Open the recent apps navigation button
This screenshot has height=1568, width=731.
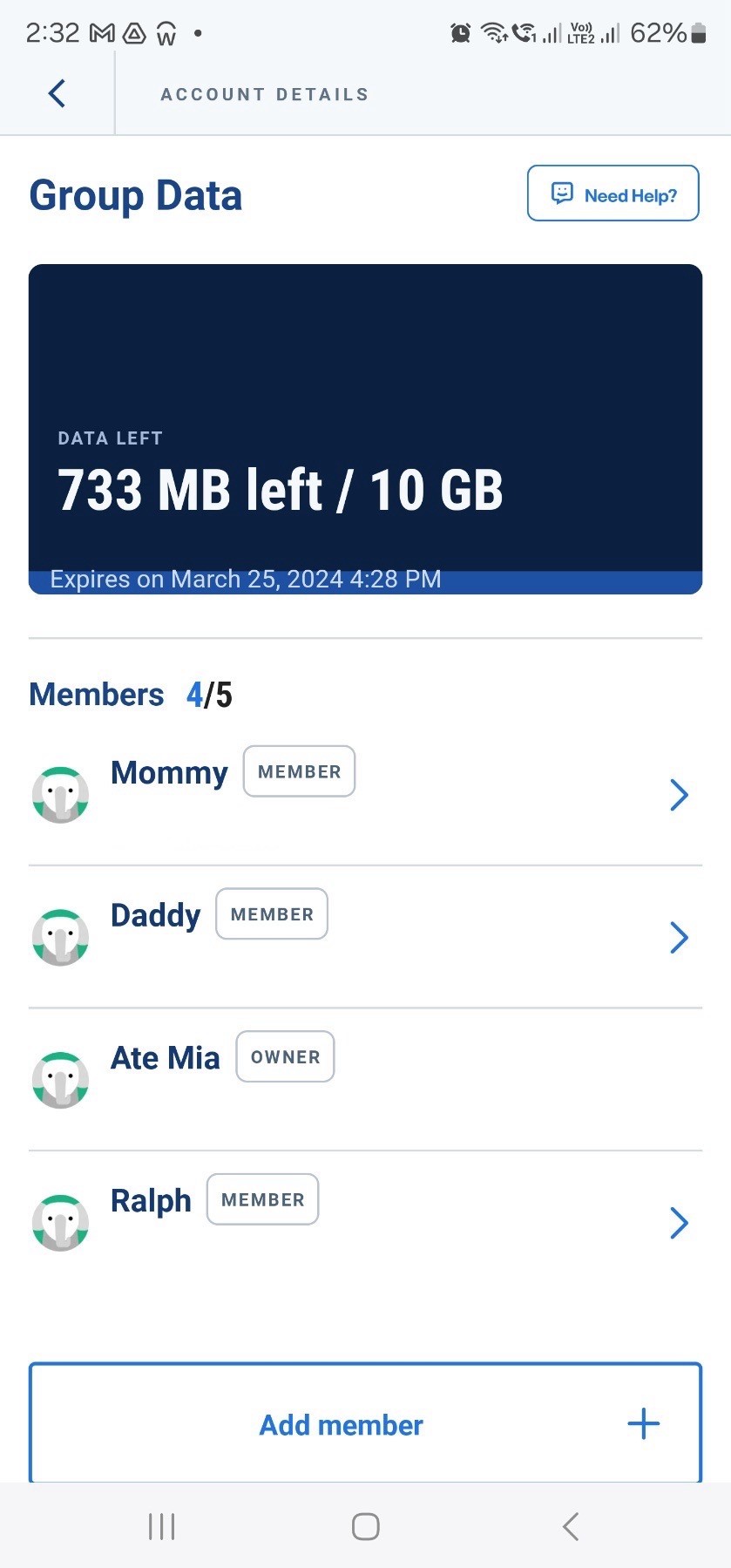pyautogui.click(x=161, y=1526)
